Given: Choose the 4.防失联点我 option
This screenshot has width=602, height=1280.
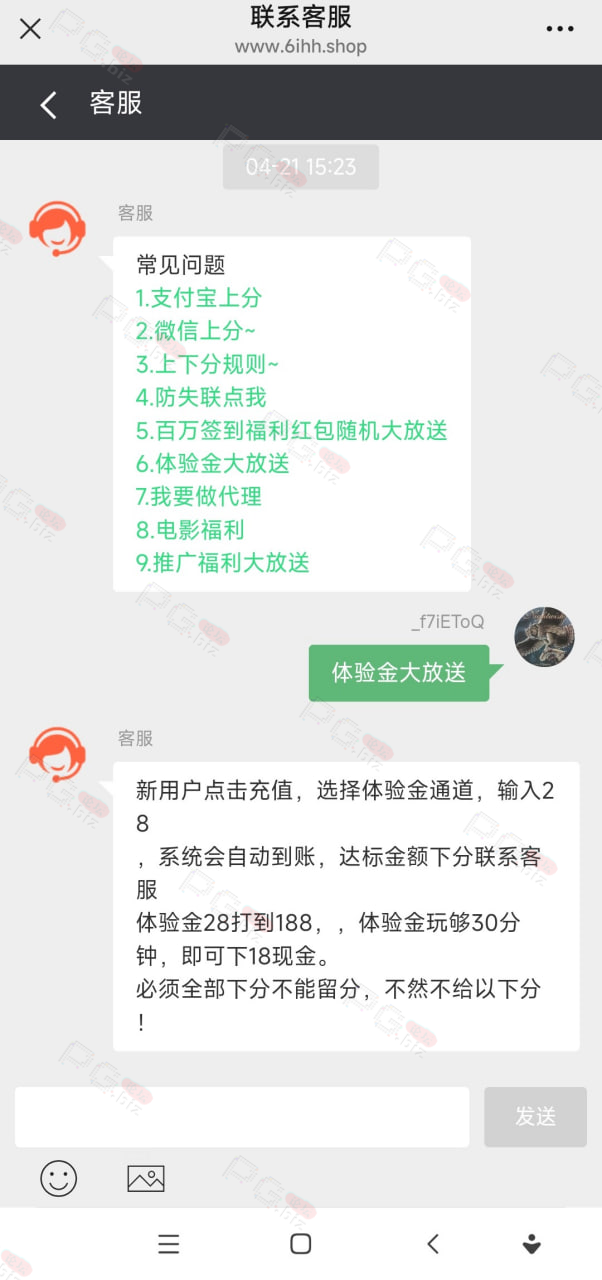Looking at the screenshot, I should point(201,397).
